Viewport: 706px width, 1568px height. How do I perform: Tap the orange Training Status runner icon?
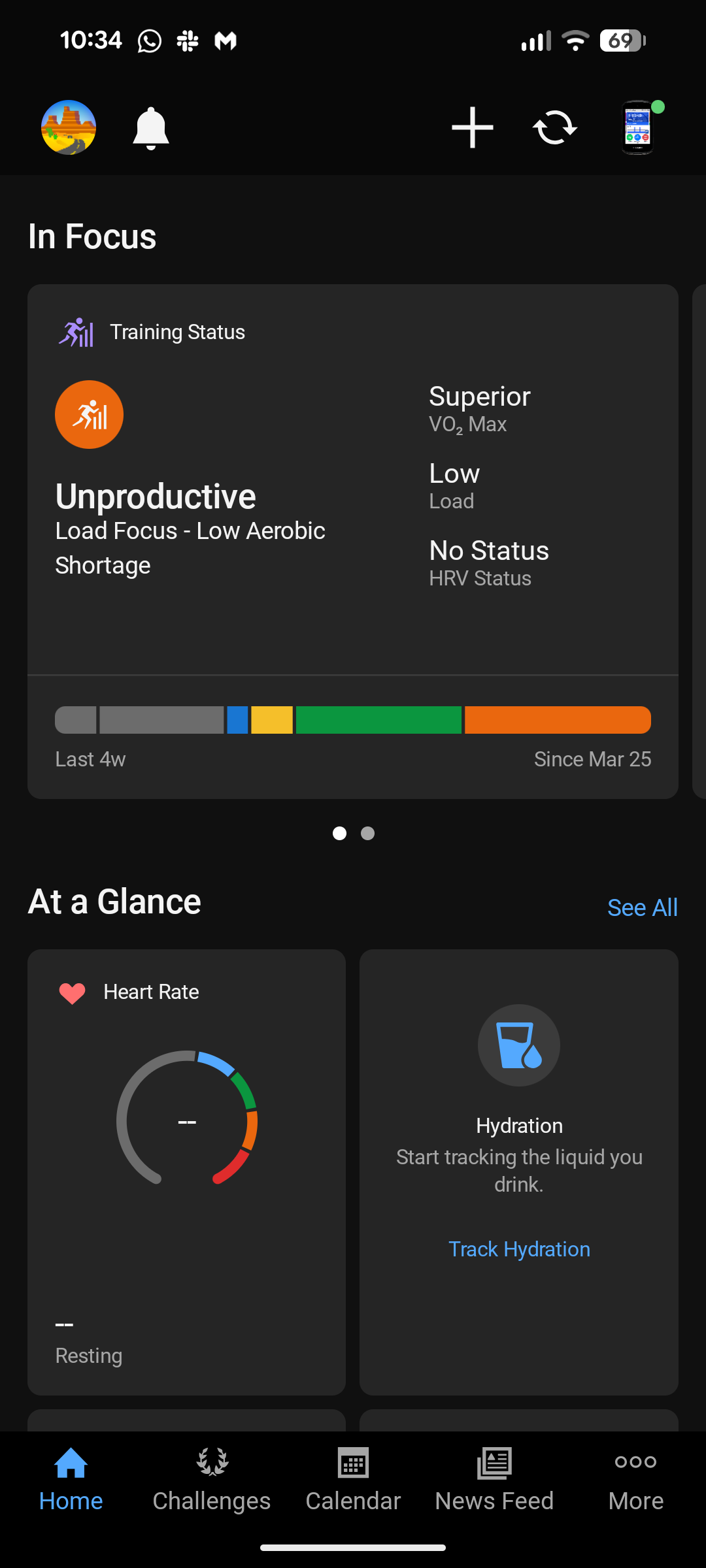coord(89,414)
